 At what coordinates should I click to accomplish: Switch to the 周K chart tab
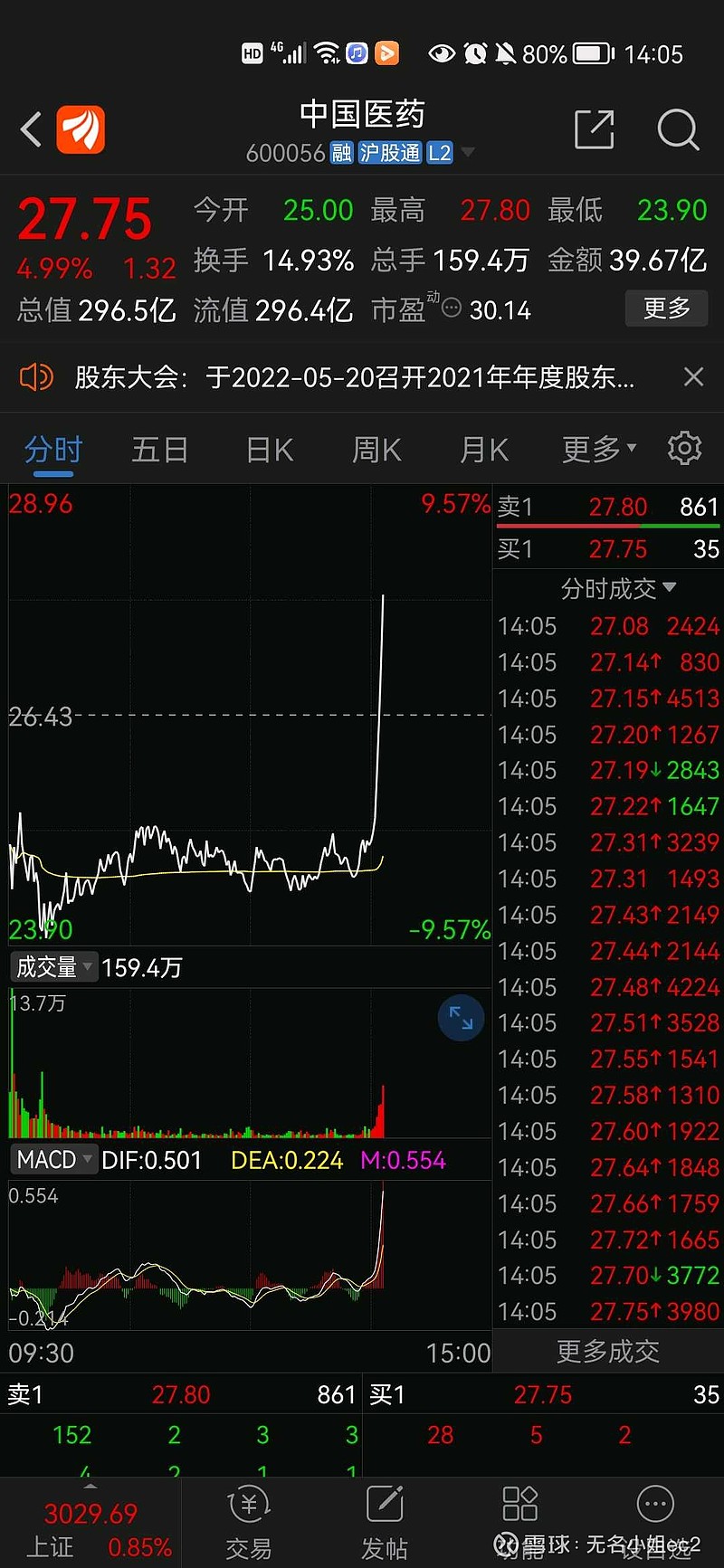(376, 450)
